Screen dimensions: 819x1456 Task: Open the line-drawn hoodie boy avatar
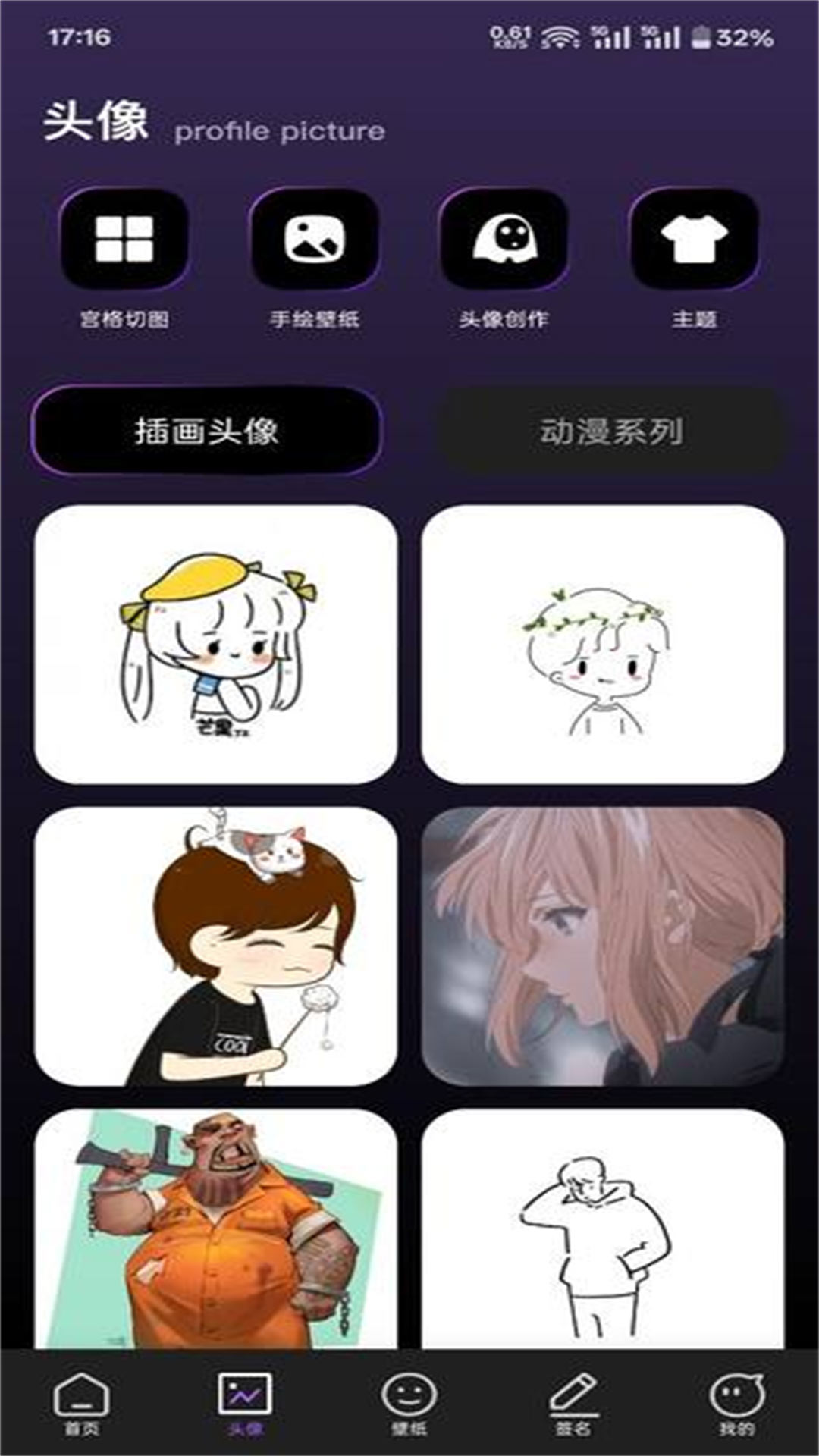[x=603, y=1228]
